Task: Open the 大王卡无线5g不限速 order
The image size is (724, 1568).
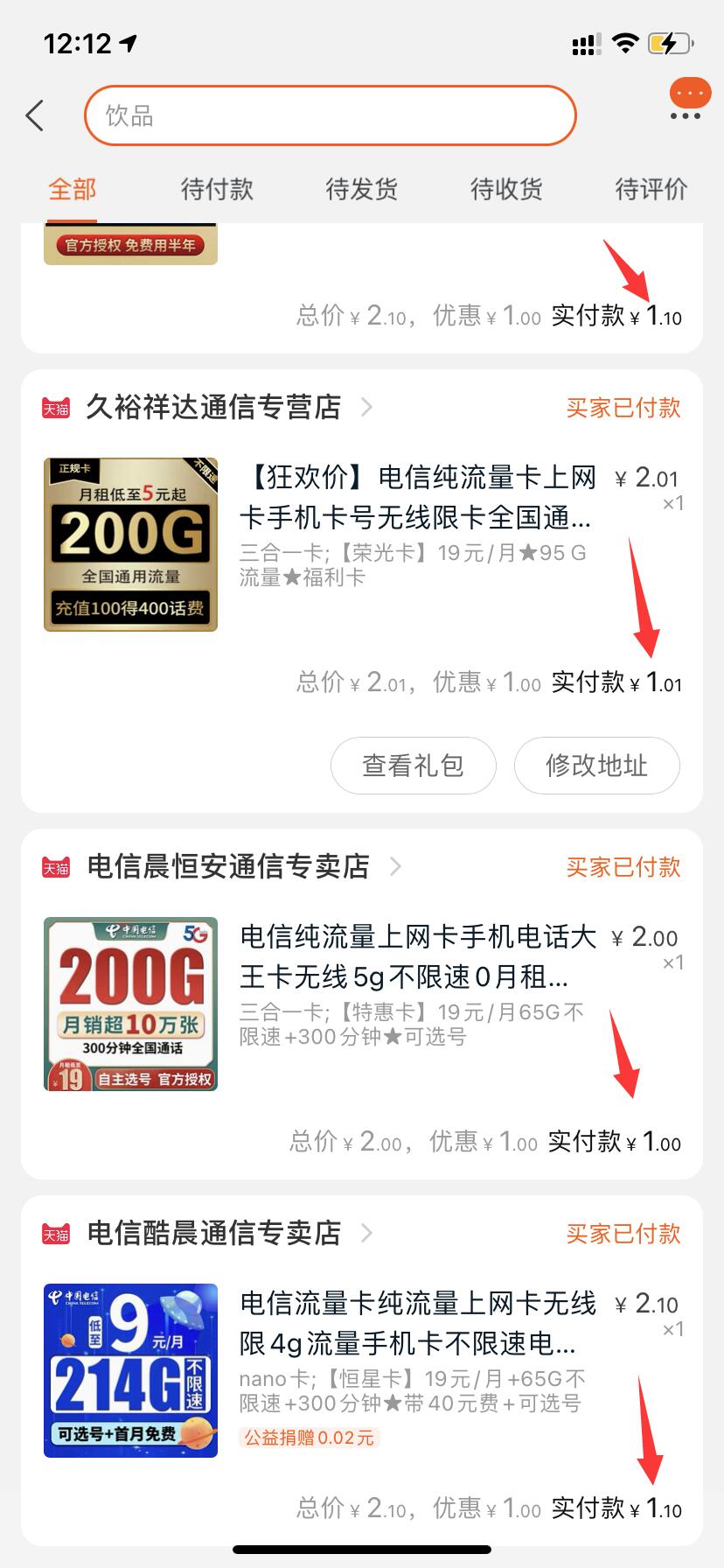Action: [x=416, y=956]
